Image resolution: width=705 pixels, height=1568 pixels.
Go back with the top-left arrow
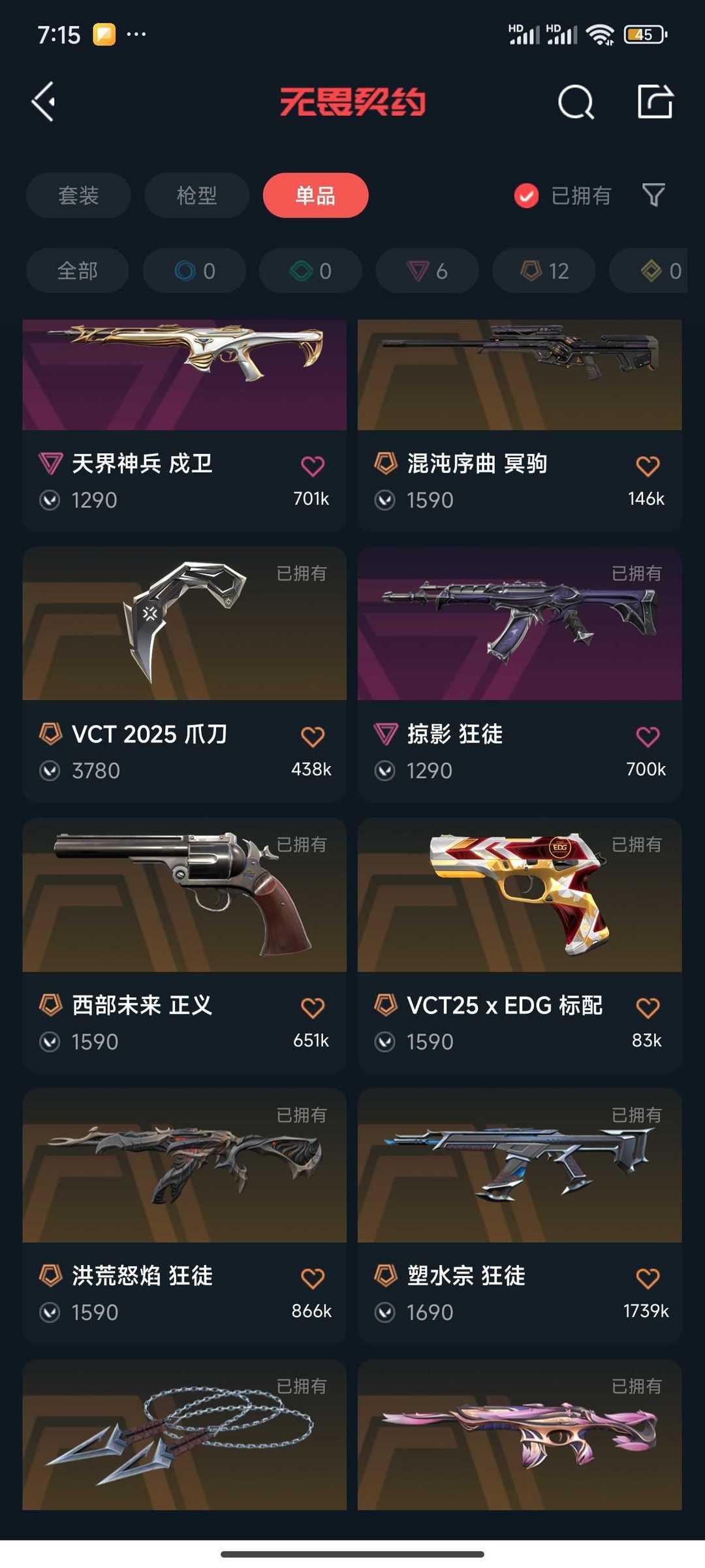click(x=44, y=102)
